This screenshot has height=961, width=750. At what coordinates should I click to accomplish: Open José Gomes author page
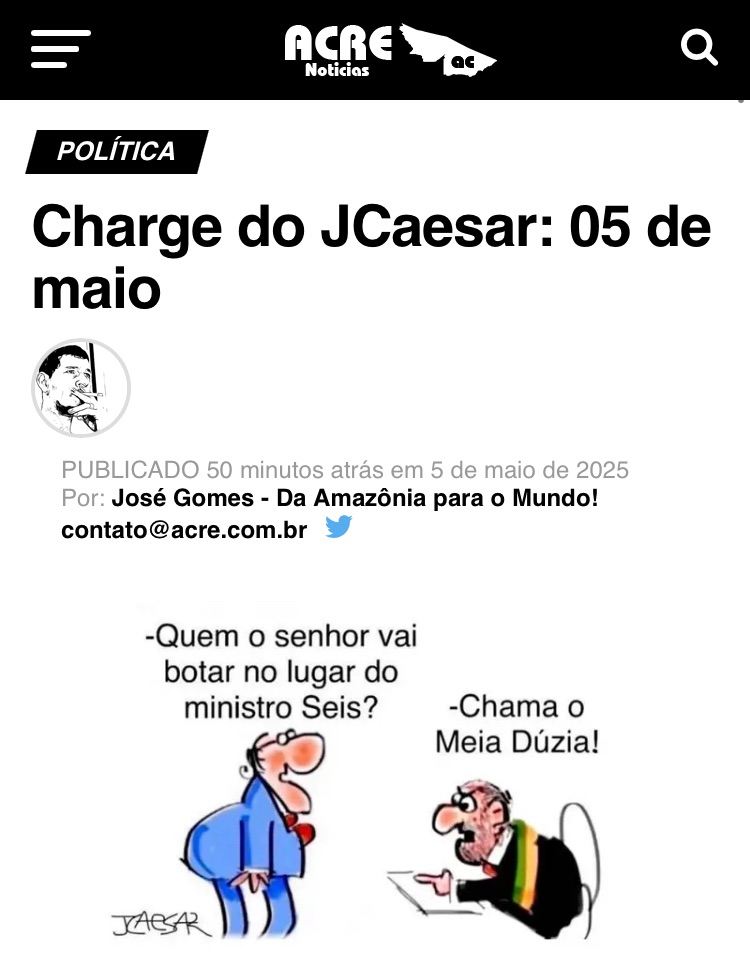[355, 498]
